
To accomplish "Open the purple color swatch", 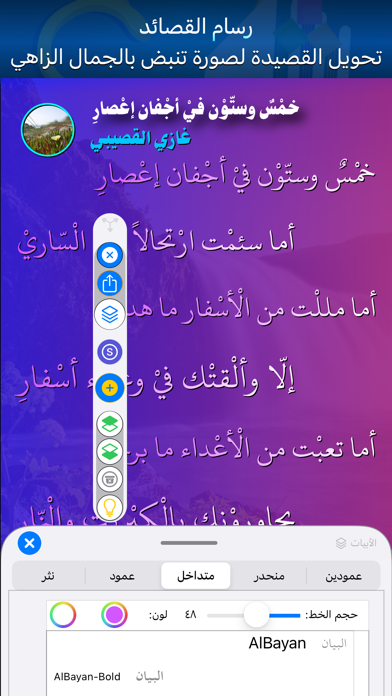I will (x=114, y=615).
